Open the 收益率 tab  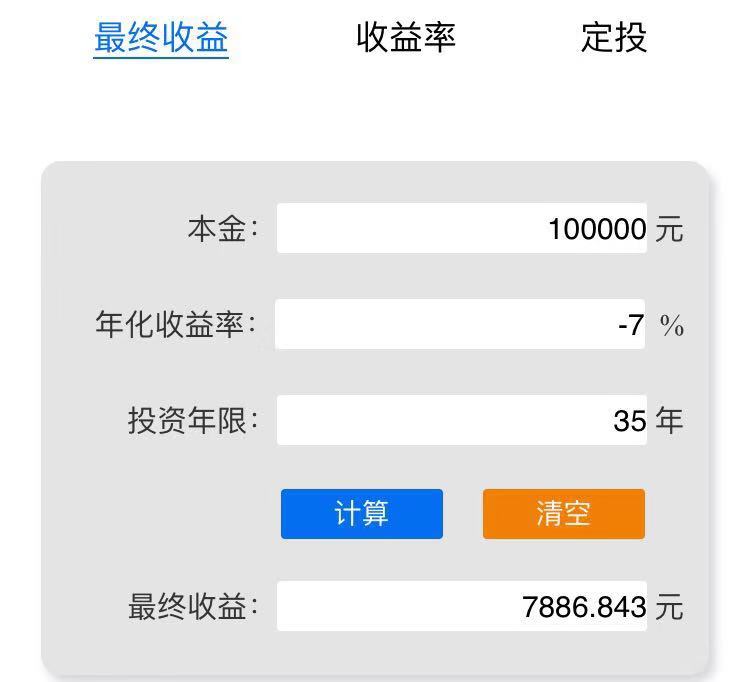click(406, 38)
